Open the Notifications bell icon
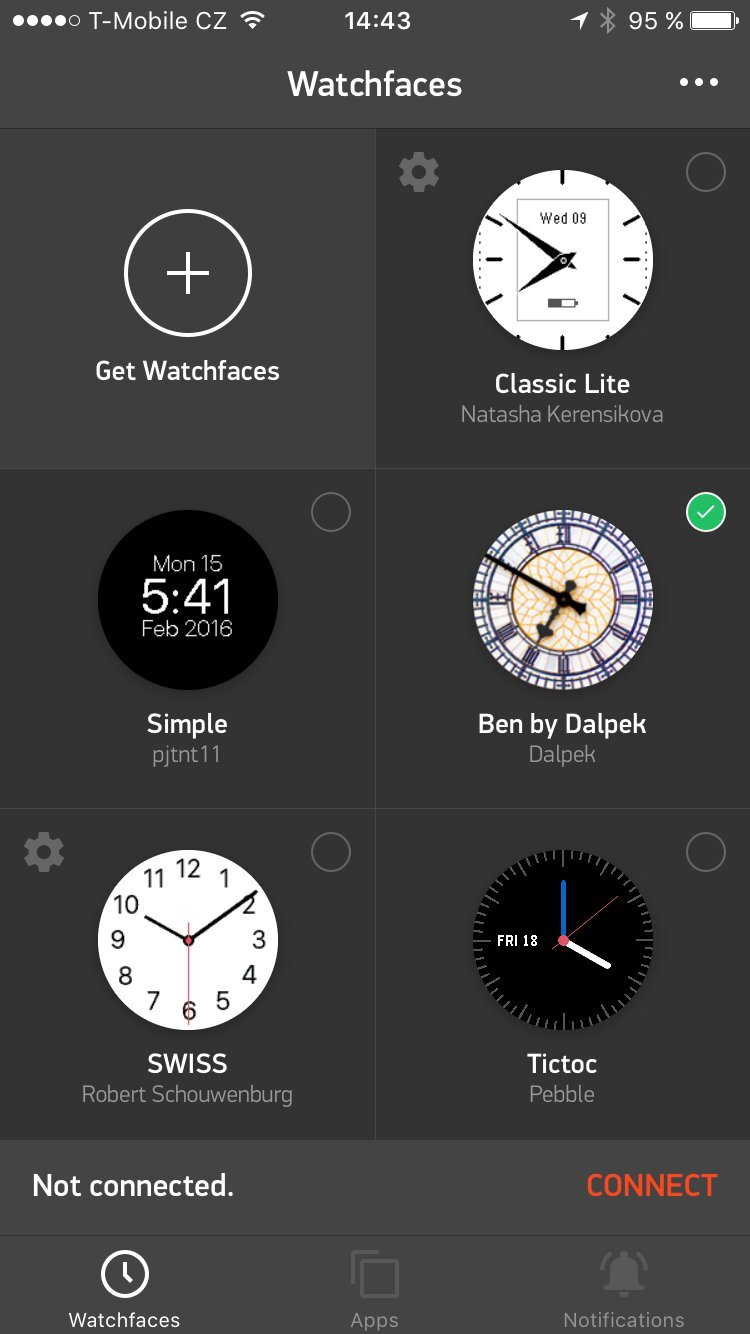 click(x=623, y=1272)
